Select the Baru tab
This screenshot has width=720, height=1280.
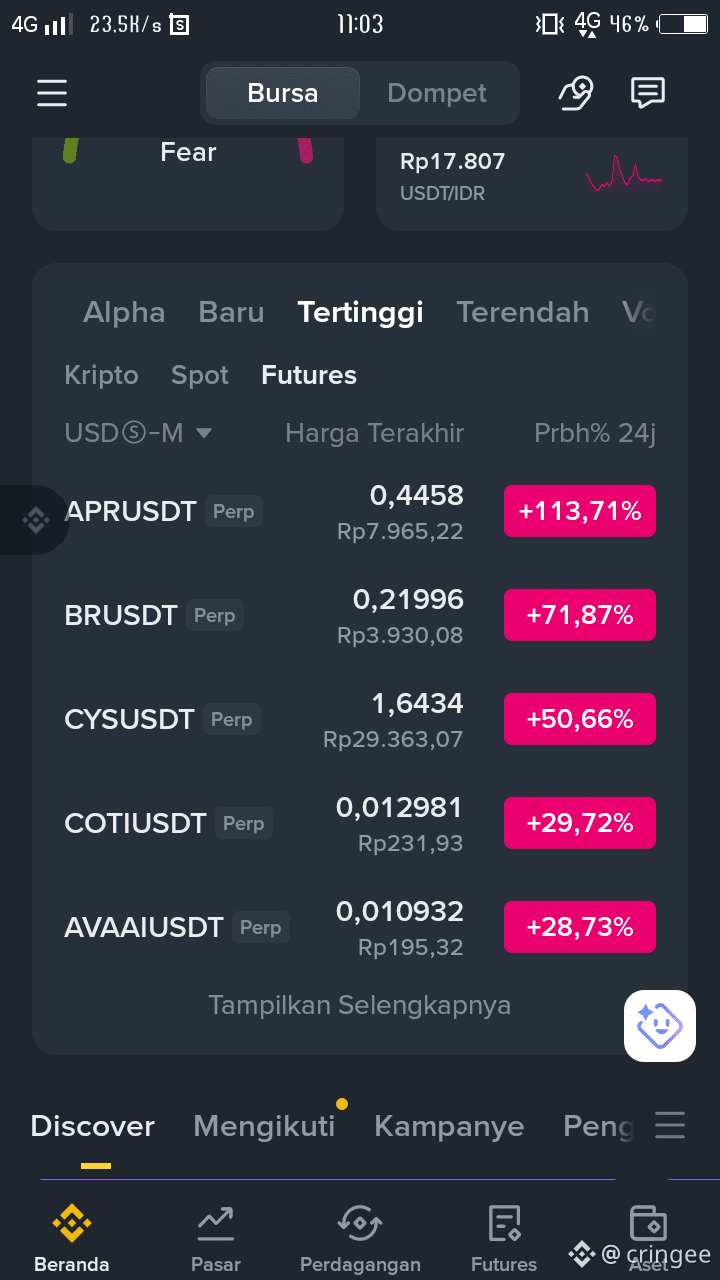(x=231, y=312)
